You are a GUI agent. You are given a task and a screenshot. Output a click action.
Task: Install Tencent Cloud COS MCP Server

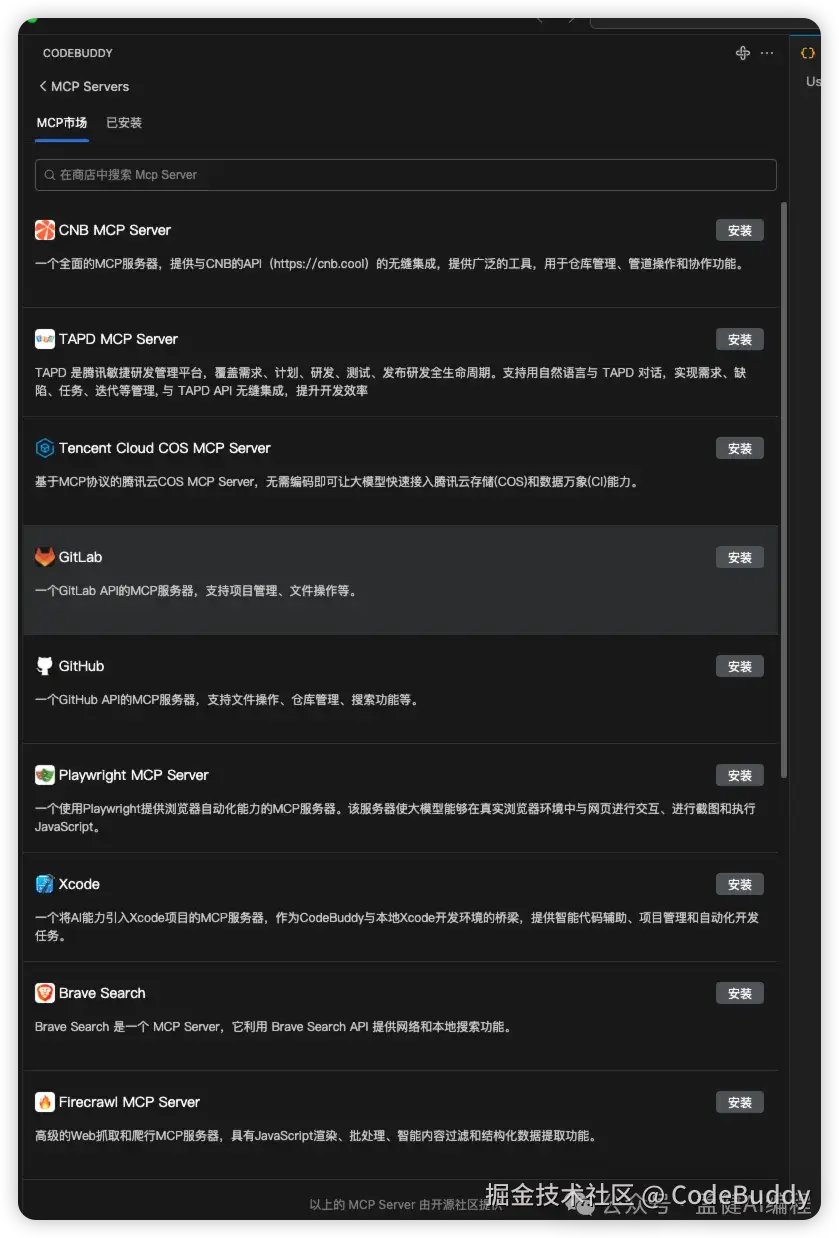739,449
